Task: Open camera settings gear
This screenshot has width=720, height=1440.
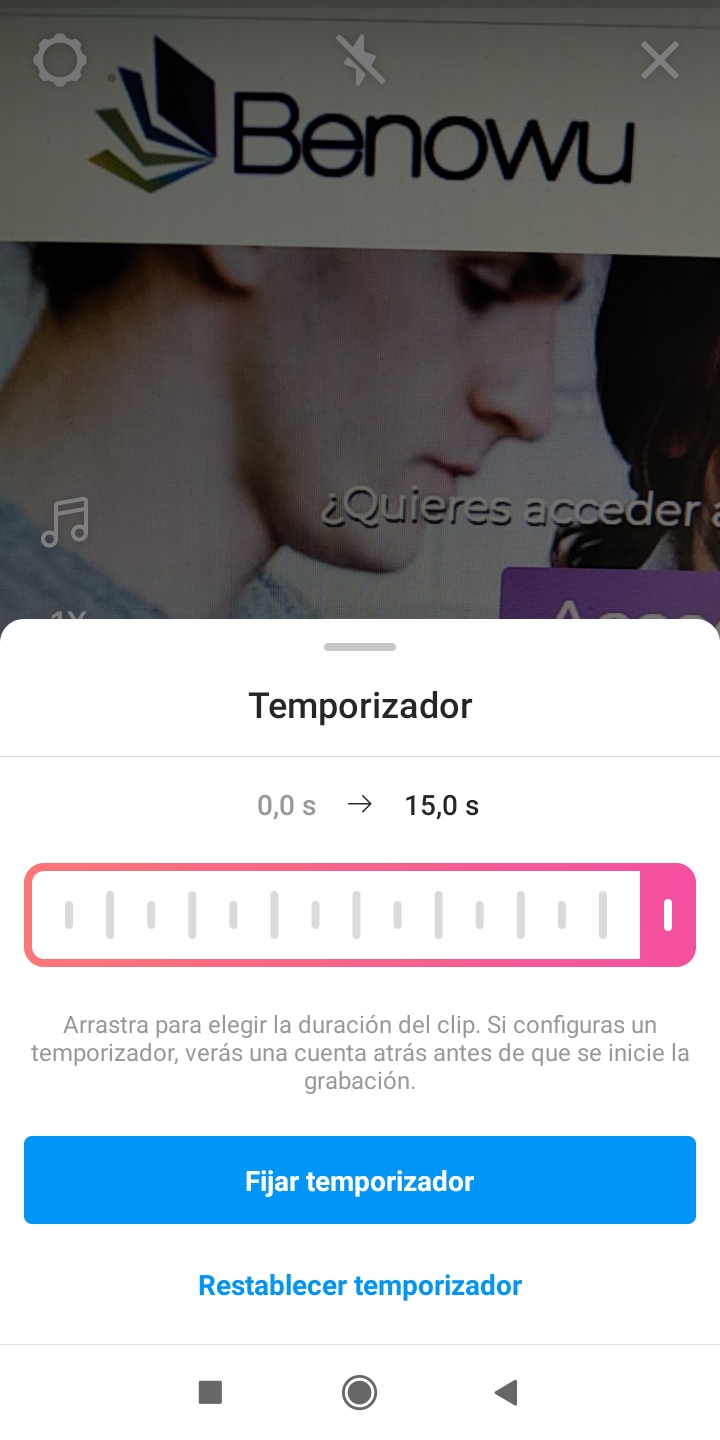Action: pos(60,61)
